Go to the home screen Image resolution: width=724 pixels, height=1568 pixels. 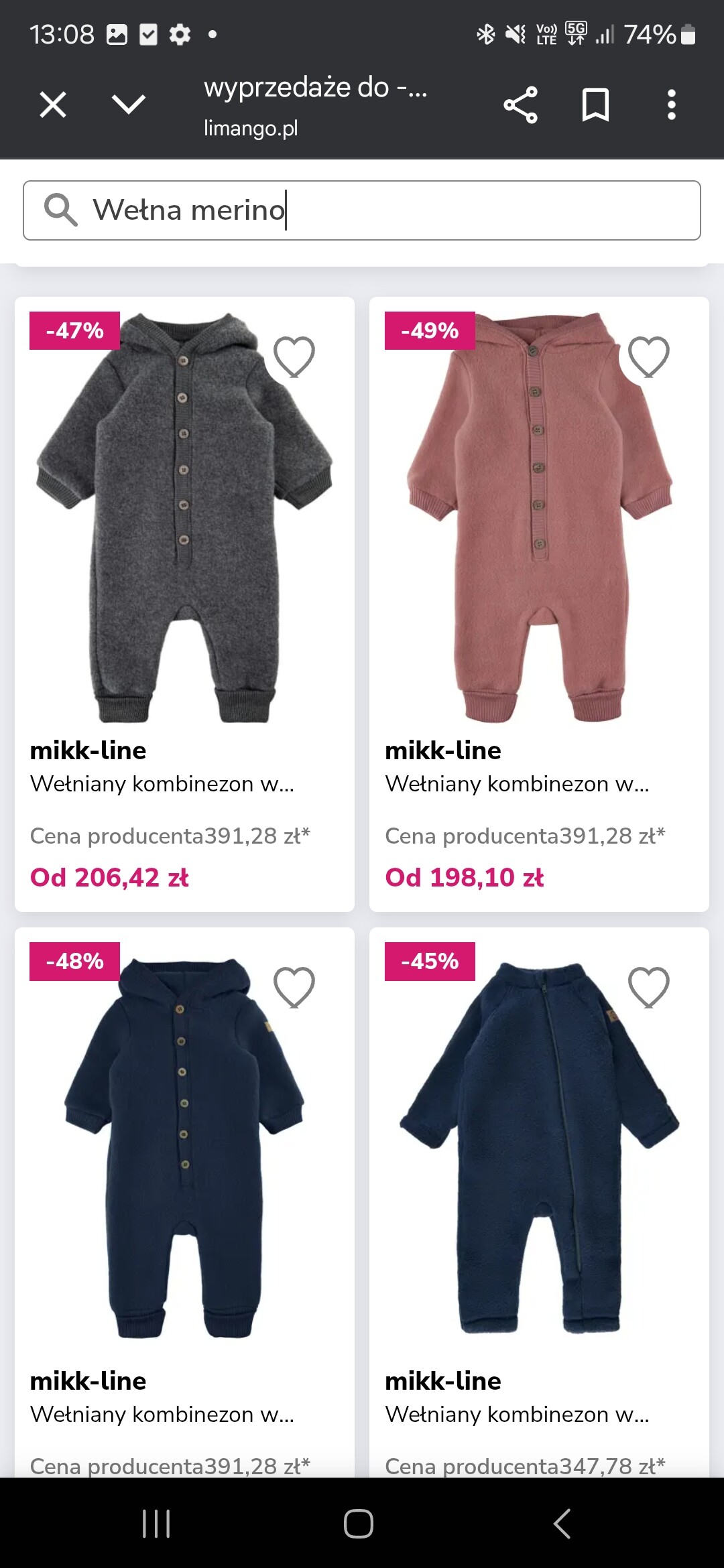point(359,1523)
